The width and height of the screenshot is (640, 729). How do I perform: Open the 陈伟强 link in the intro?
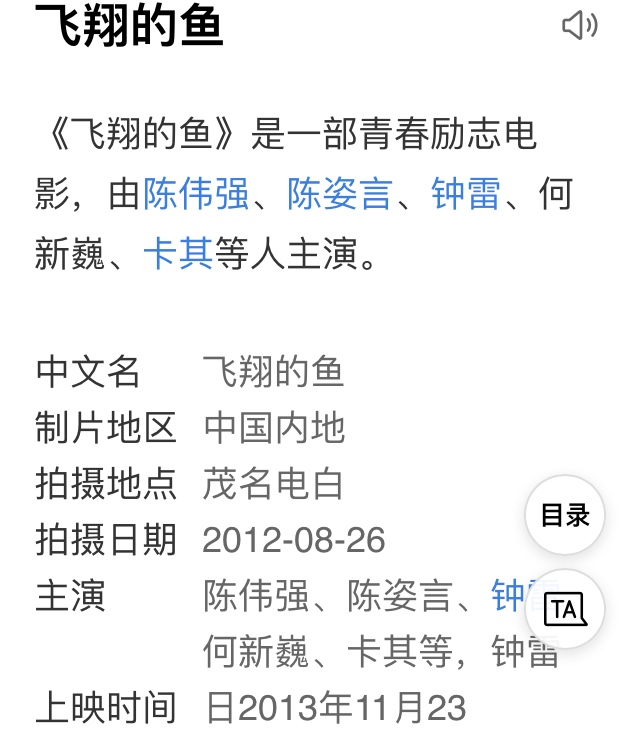click(196, 193)
